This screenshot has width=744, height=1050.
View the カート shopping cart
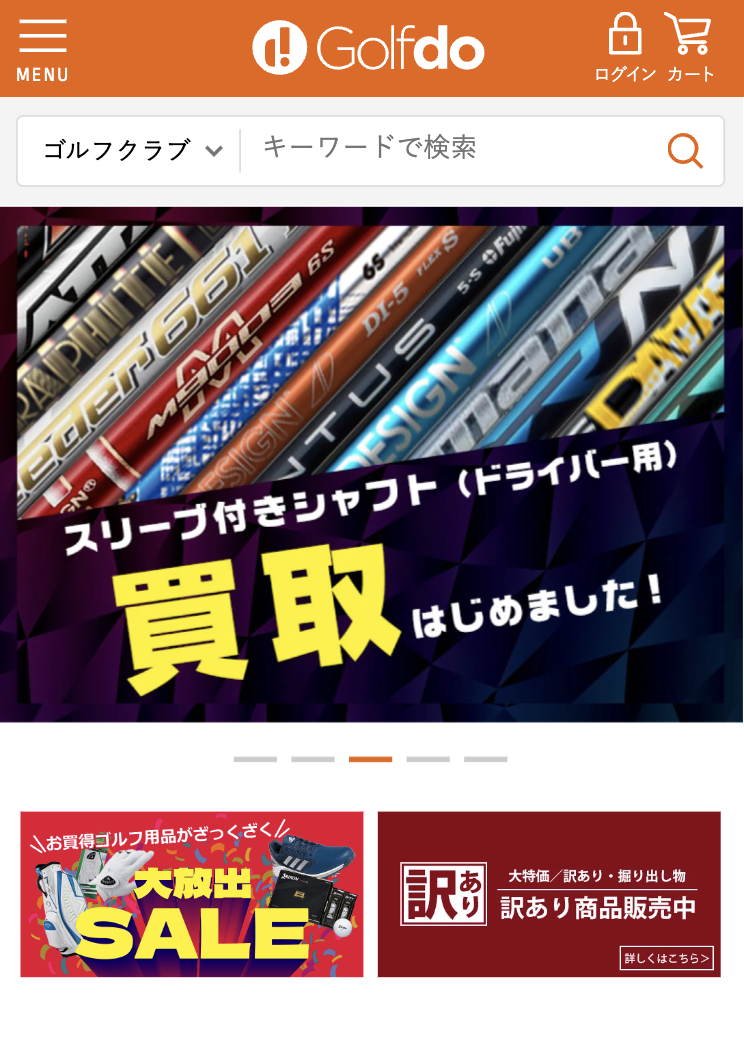[690, 48]
